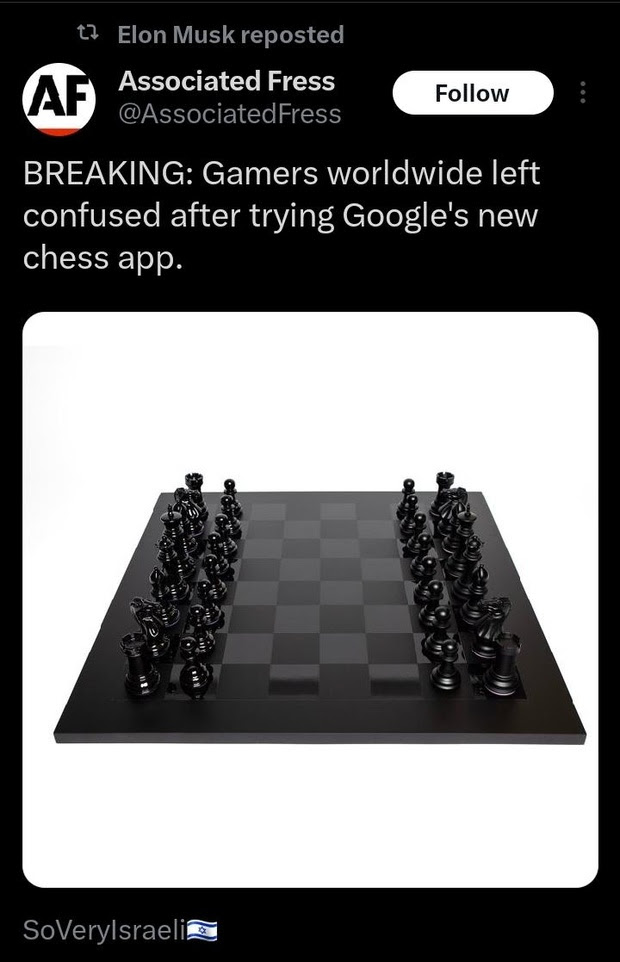This screenshot has height=962, width=620.
Task: Follow the Associated Fress account
Action: pyautogui.click(x=472, y=93)
